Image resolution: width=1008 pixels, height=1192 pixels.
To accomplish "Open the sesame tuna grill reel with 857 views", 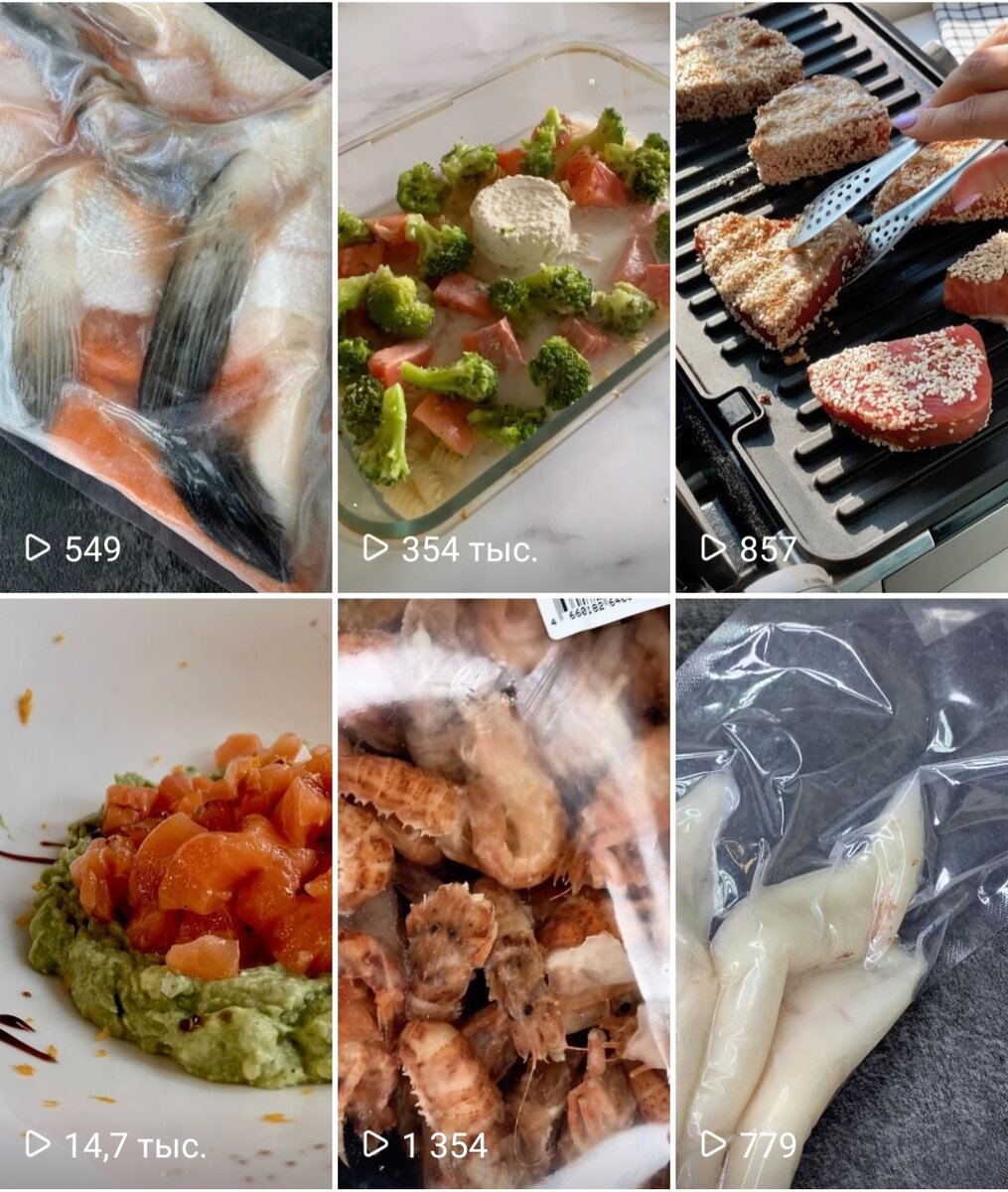I will tap(841, 298).
